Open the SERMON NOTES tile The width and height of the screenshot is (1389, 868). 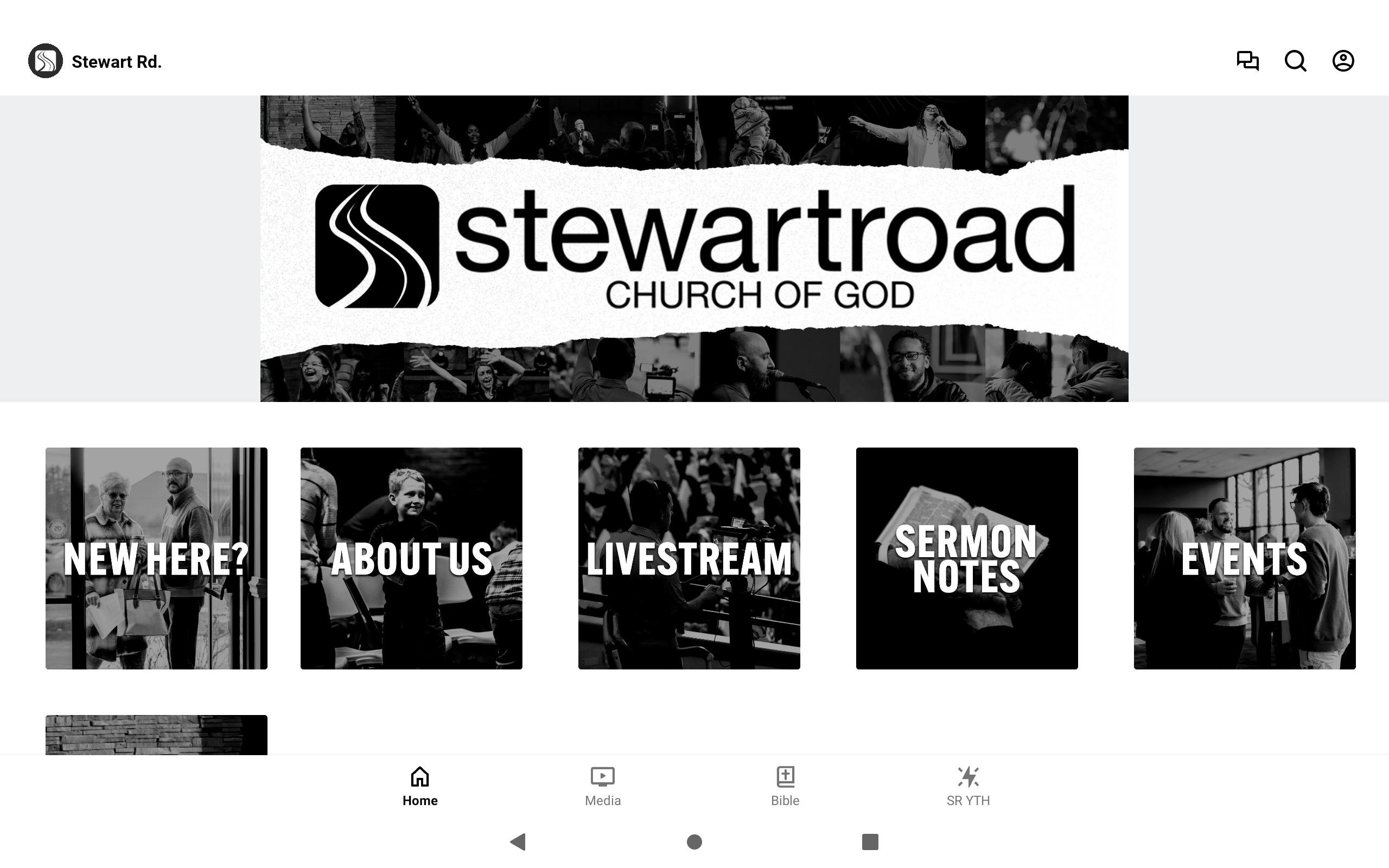(966, 558)
